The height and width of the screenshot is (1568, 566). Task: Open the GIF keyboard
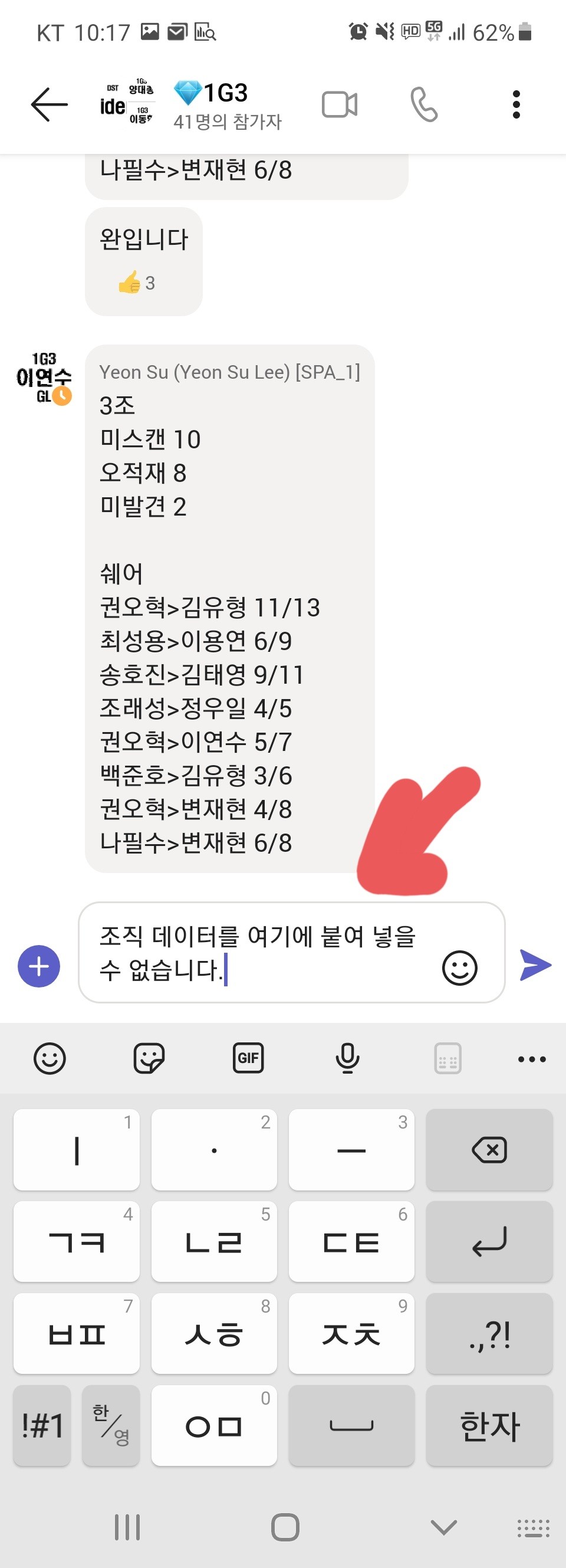pos(248,1058)
